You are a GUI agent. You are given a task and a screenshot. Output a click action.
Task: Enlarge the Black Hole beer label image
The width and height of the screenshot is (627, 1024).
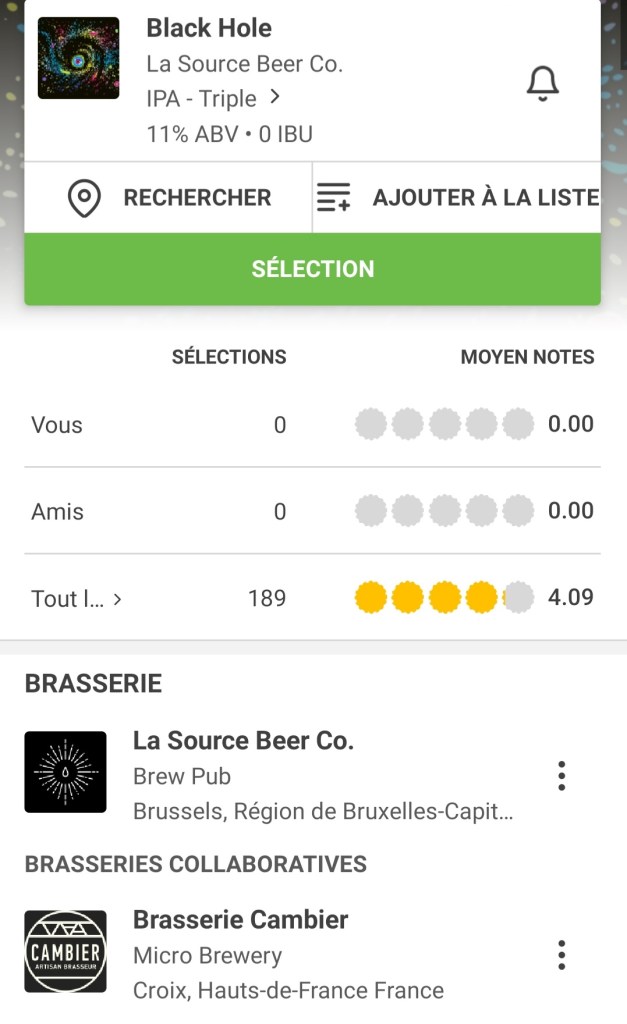click(x=78, y=58)
